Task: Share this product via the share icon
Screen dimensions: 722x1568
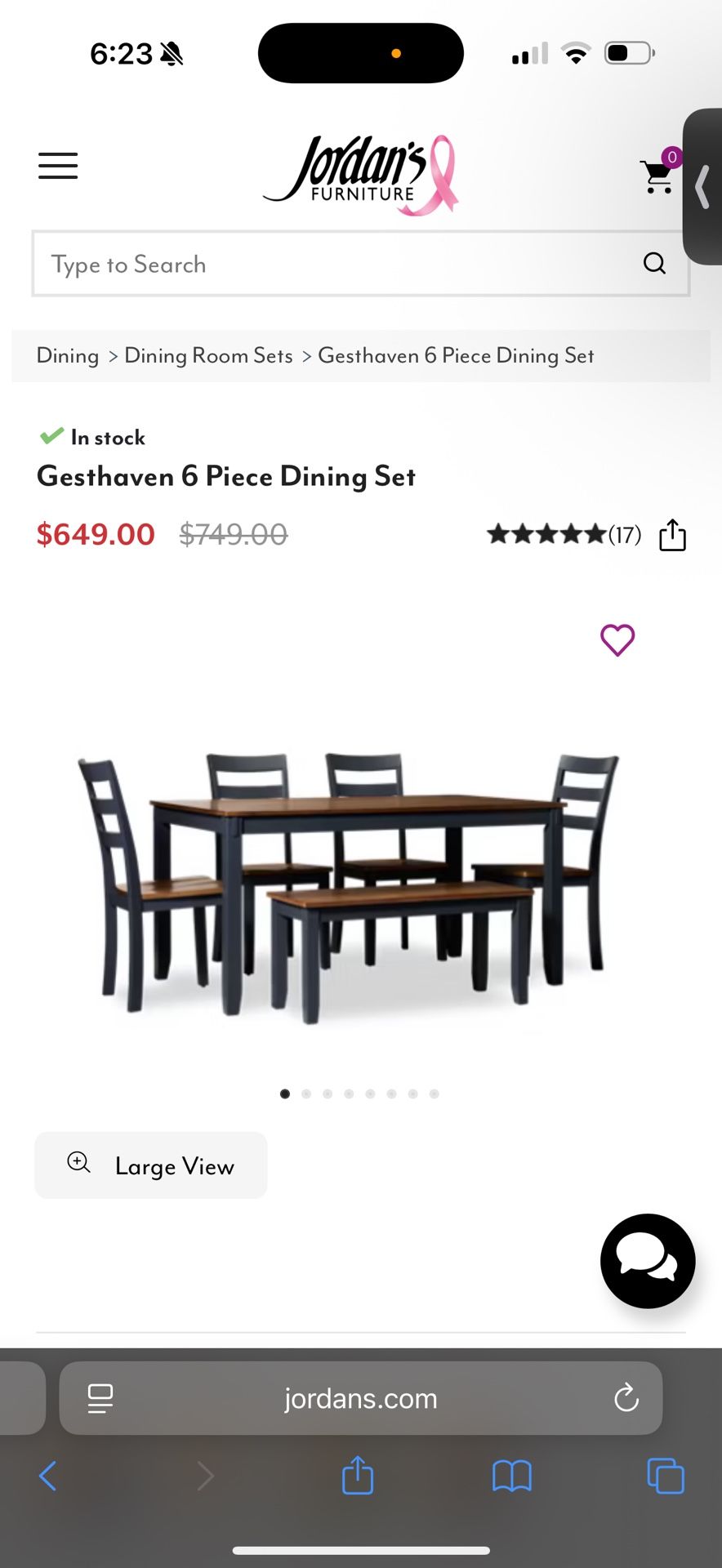Action: coord(671,535)
